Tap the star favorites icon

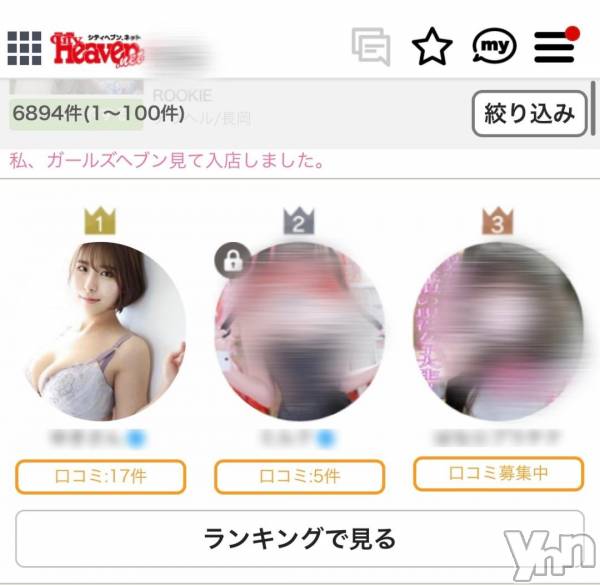(x=432, y=46)
